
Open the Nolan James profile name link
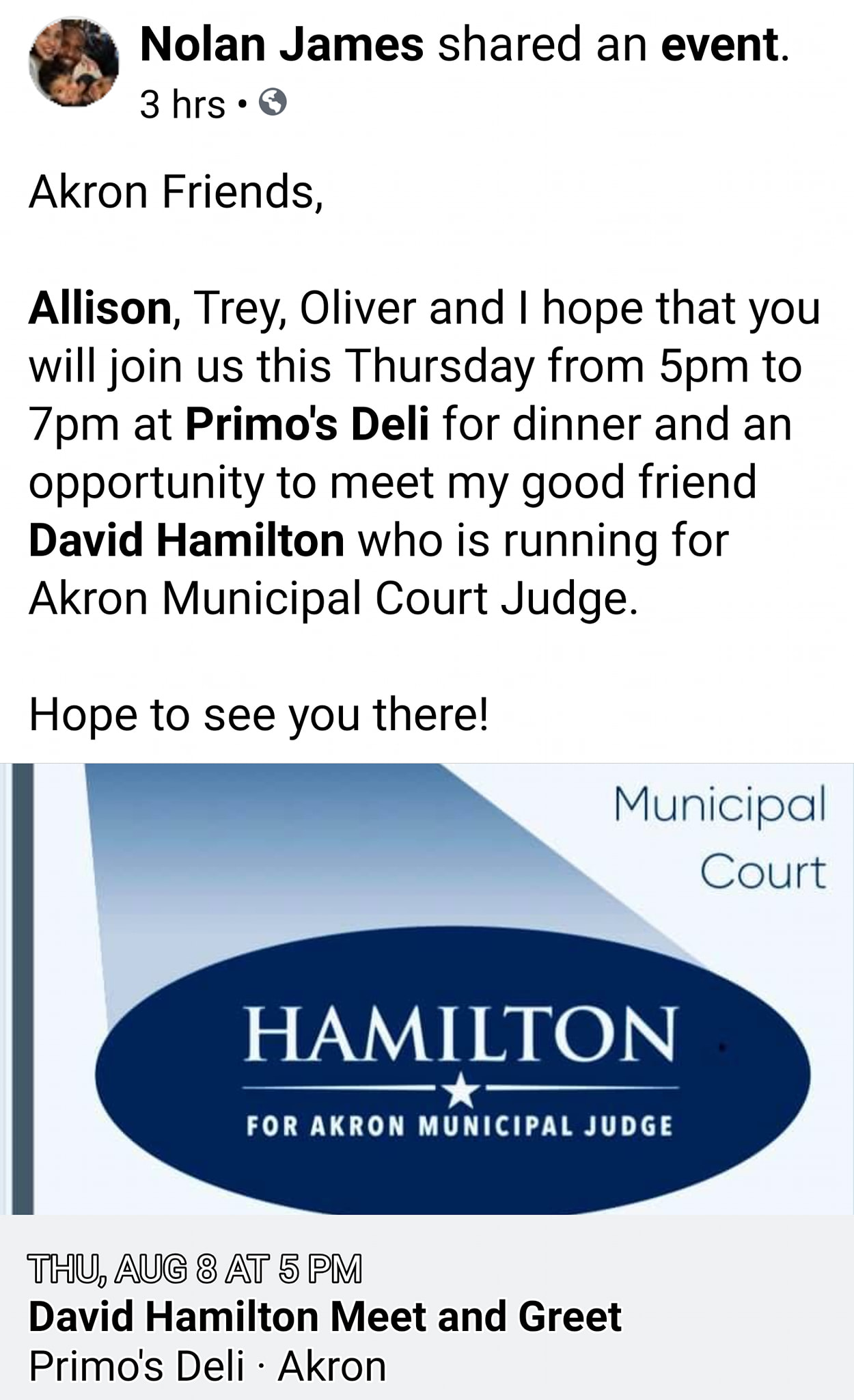(281, 45)
